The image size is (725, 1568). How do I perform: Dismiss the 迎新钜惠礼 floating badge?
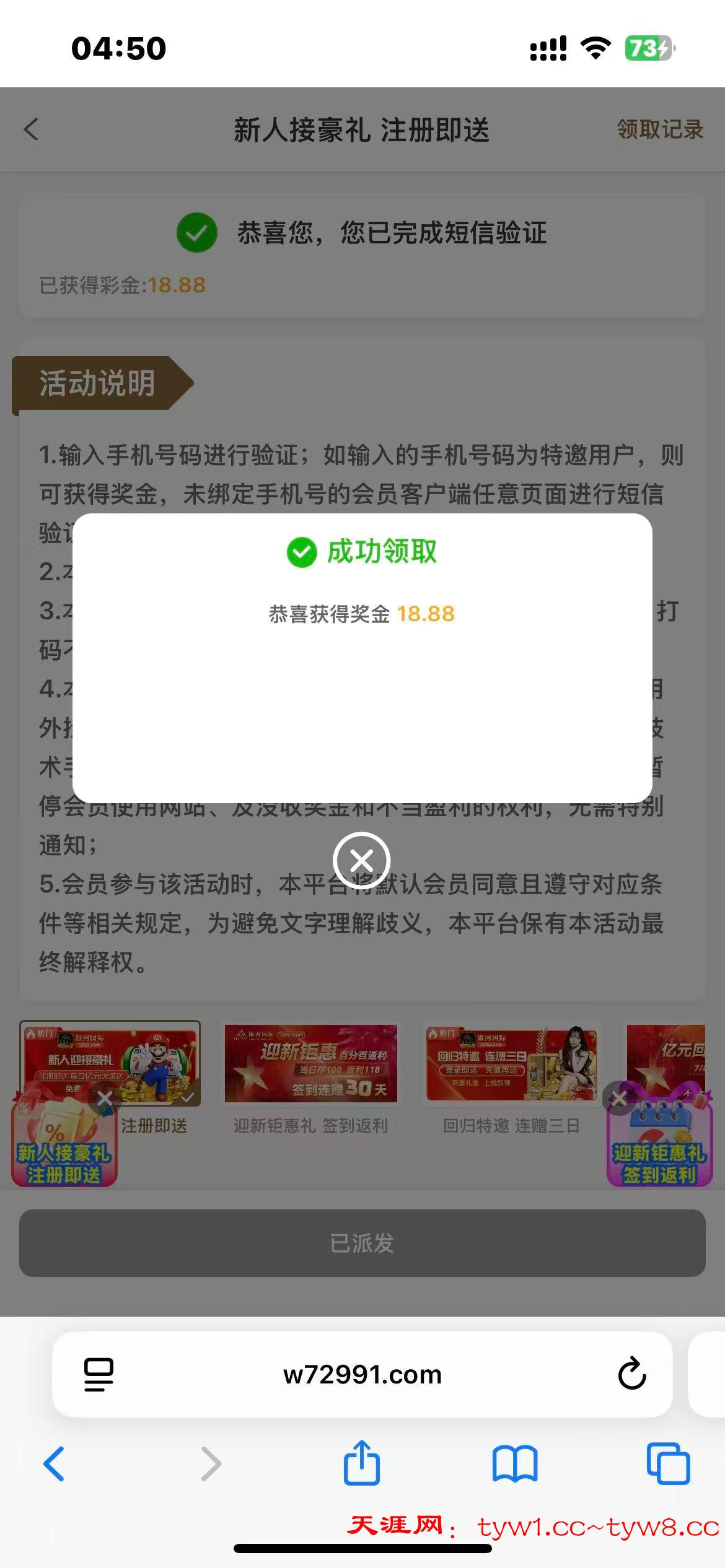click(x=618, y=1098)
